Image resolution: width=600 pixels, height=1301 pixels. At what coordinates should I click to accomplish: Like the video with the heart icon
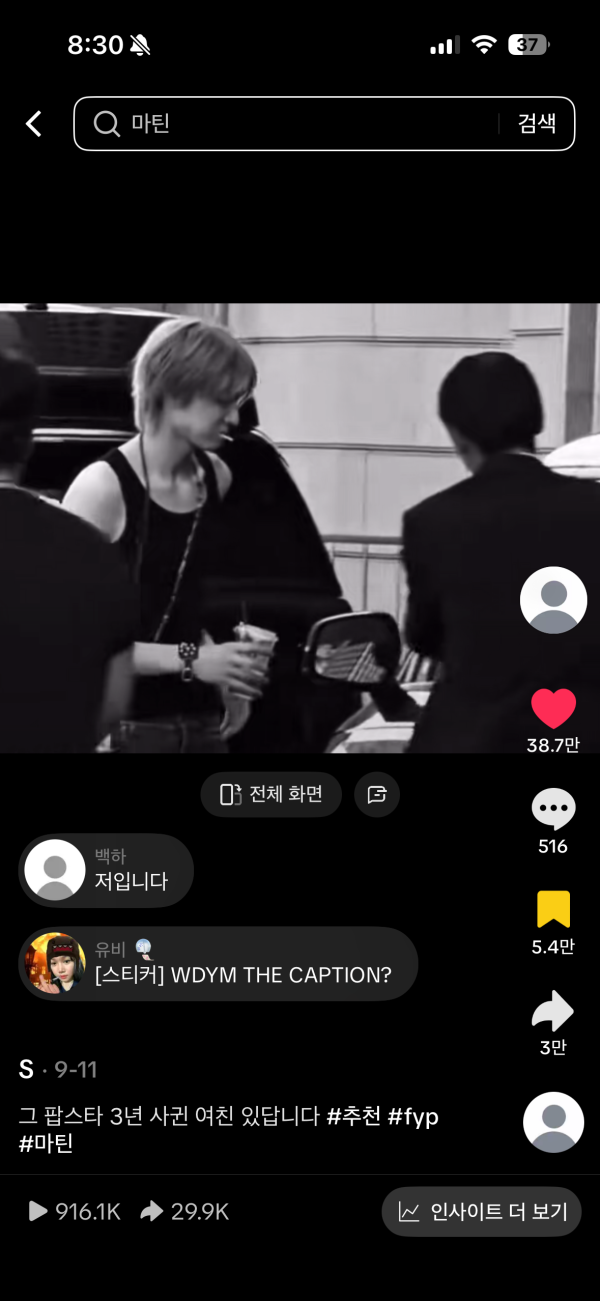[553, 709]
